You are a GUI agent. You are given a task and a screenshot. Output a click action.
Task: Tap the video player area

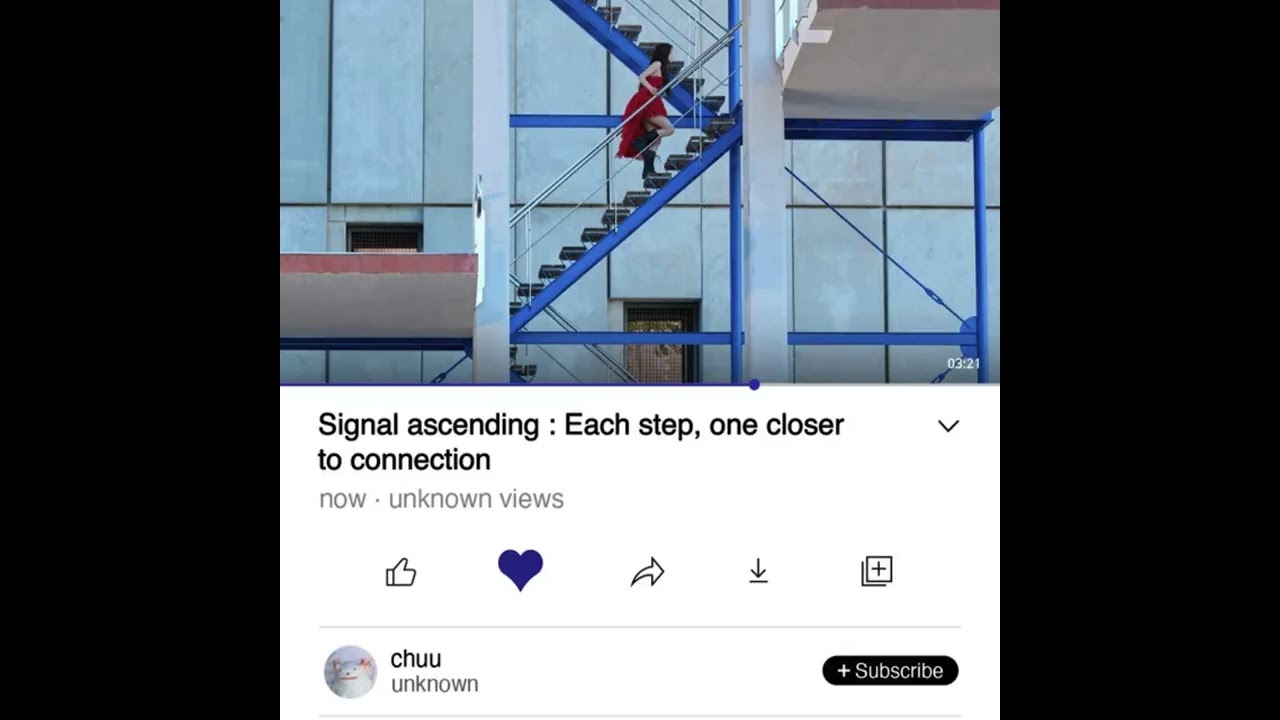(640, 190)
